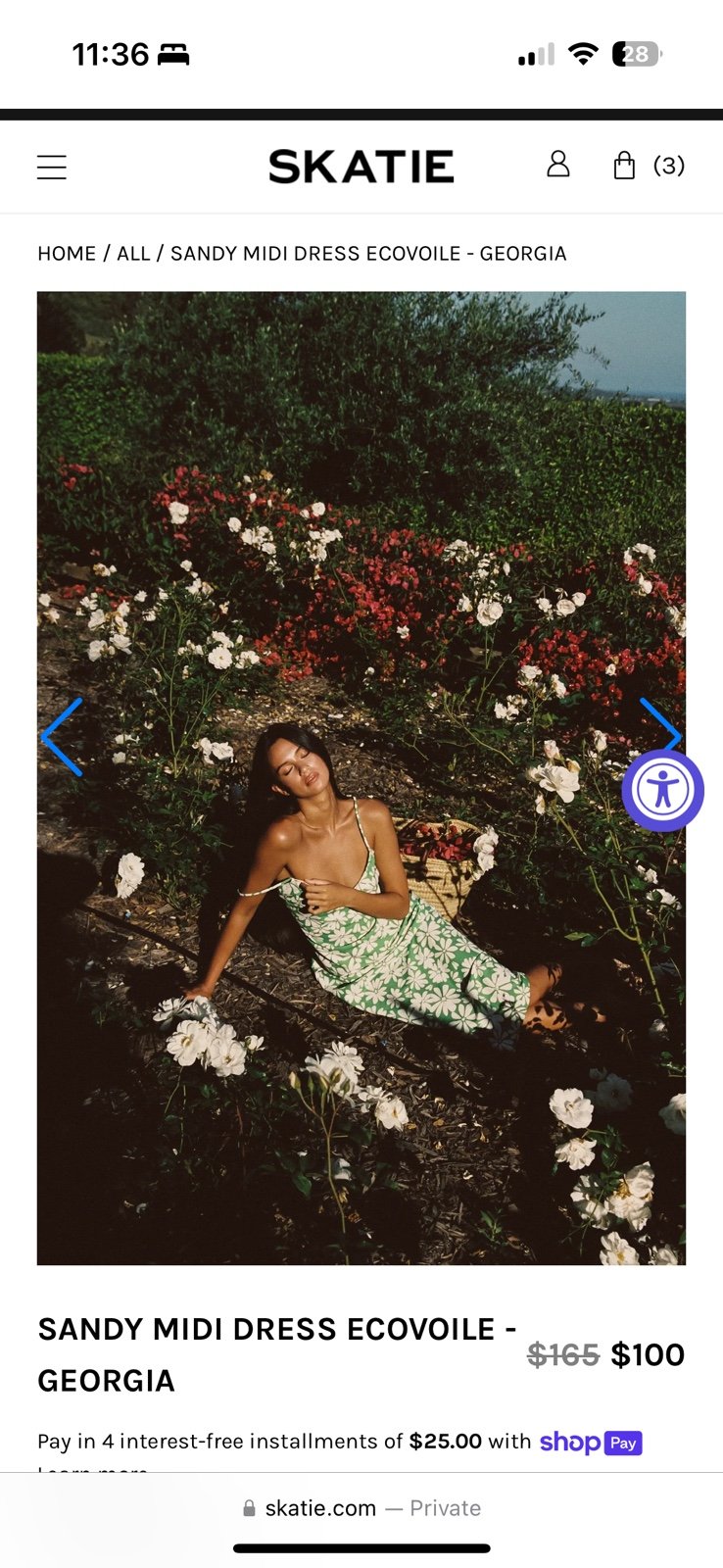Open the shopping bag with 3 items
Image resolution: width=723 pixels, height=1568 pixels.
649,166
